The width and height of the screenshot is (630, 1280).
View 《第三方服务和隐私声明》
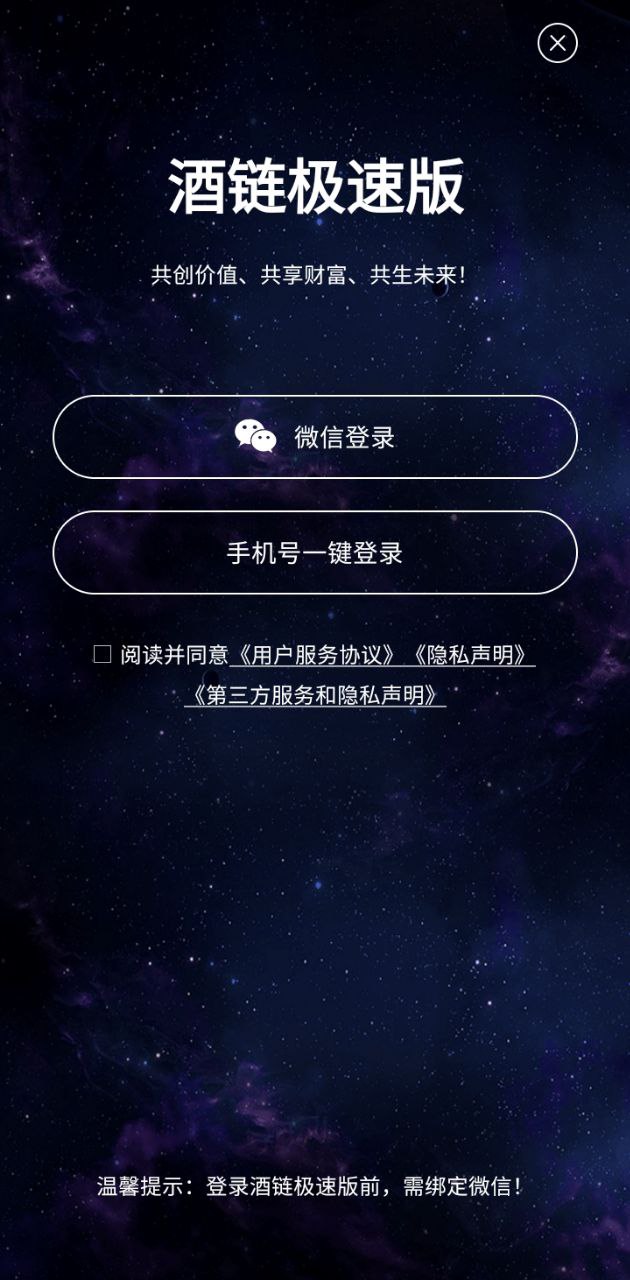pos(315,695)
